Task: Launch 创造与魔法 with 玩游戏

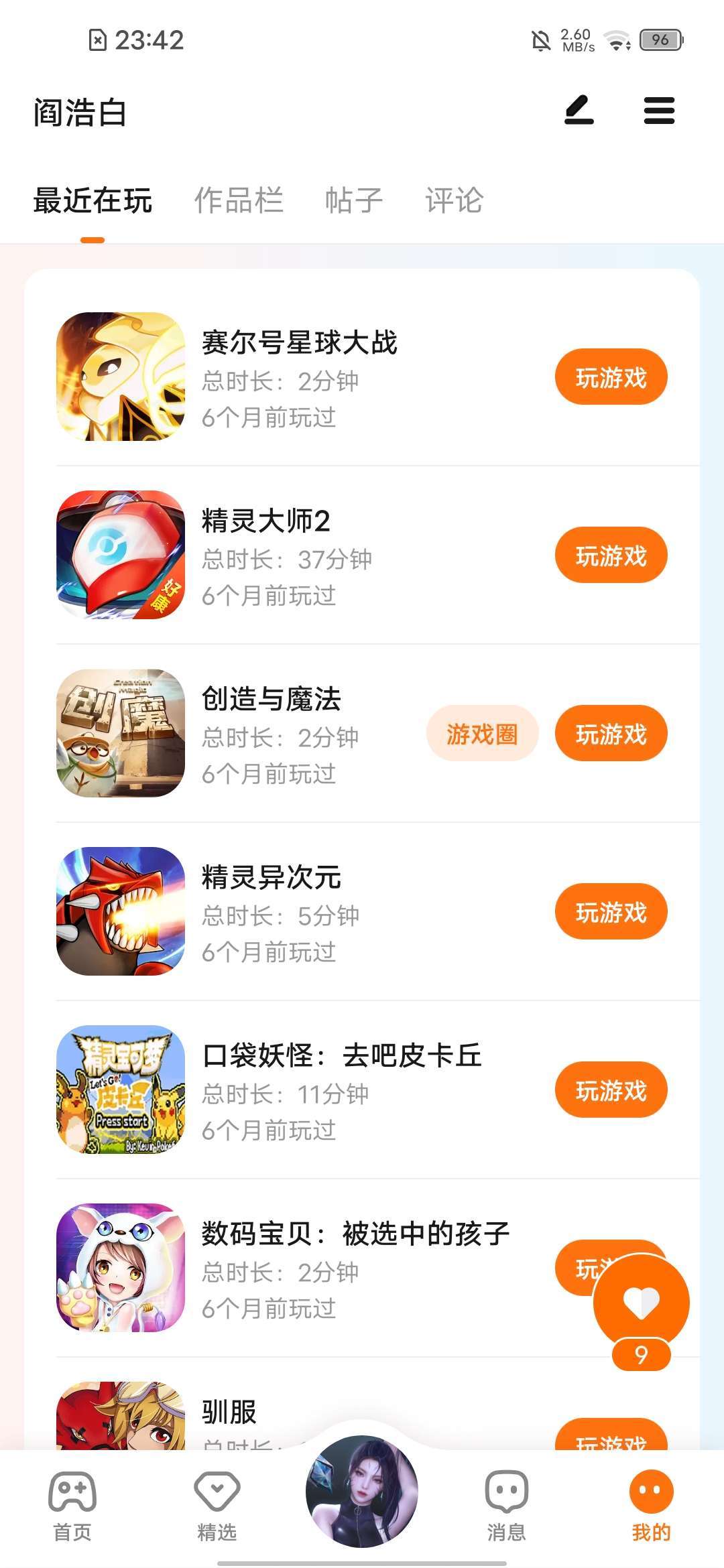Action: pos(611,734)
